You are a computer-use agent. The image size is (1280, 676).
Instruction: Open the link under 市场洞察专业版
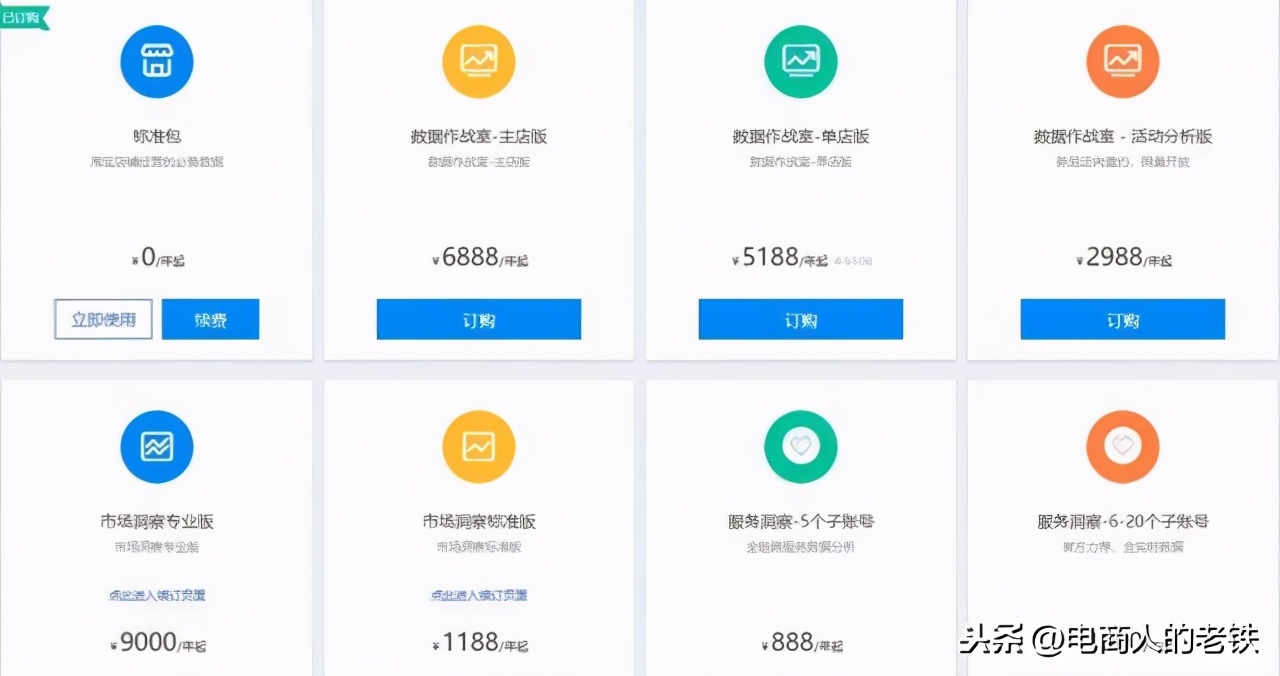click(157, 595)
